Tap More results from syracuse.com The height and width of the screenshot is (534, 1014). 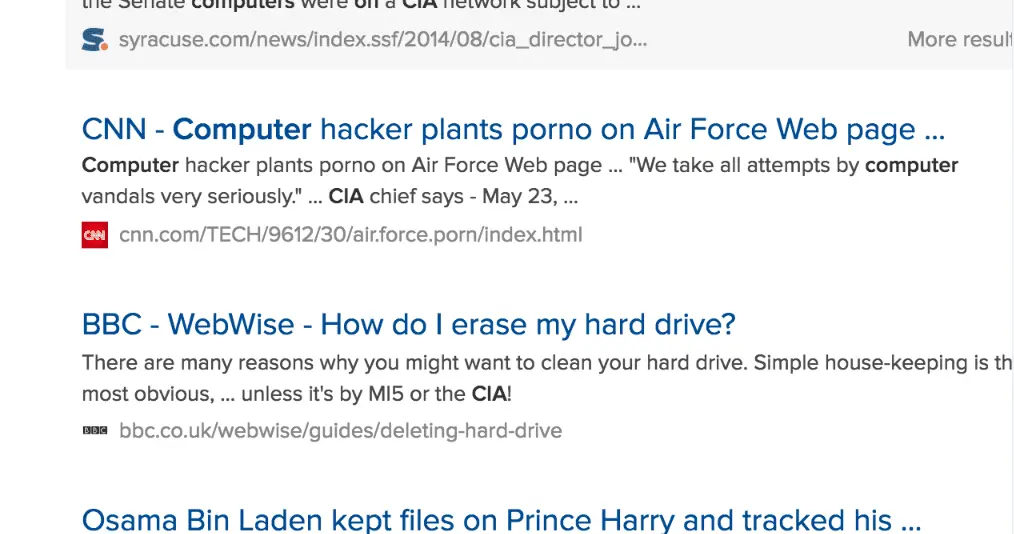[x=959, y=40]
